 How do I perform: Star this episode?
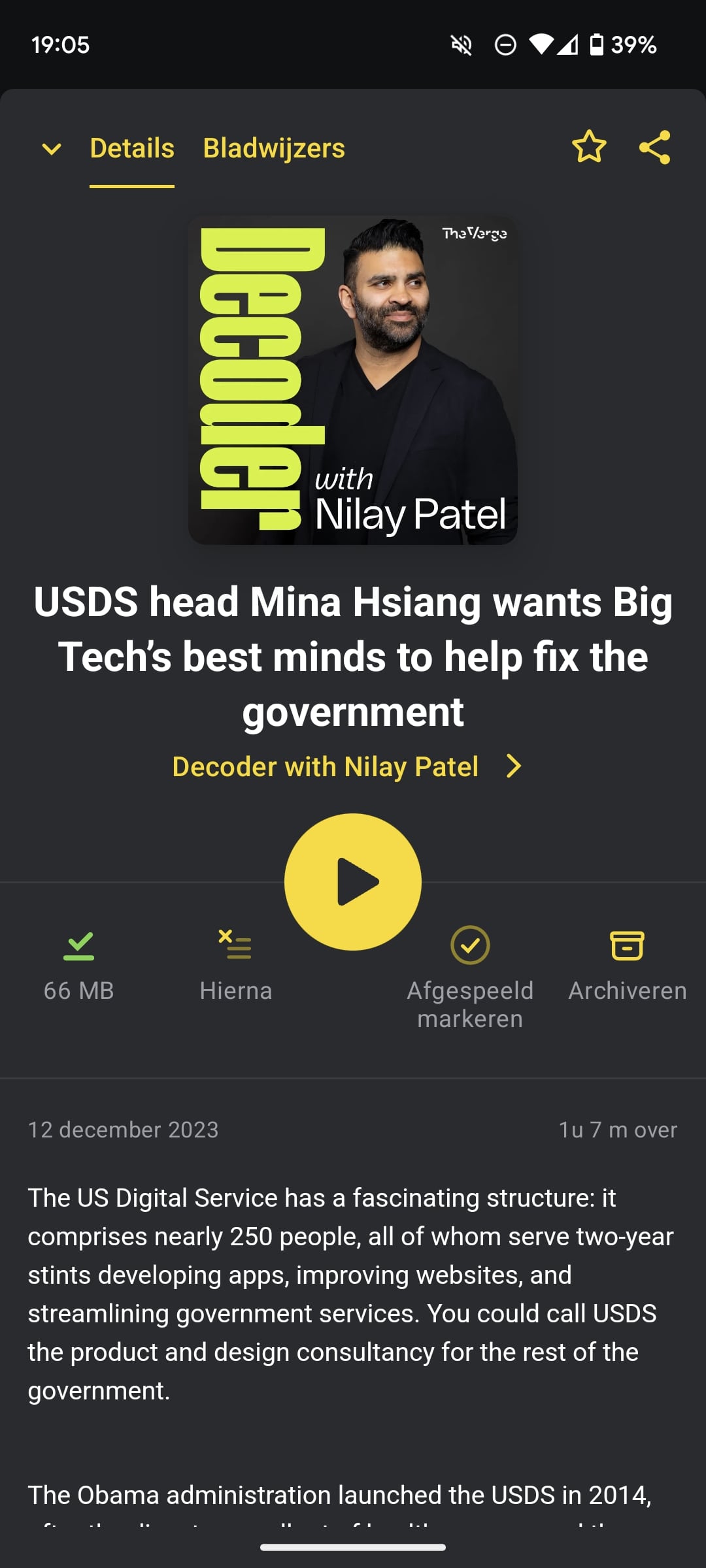click(589, 147)
